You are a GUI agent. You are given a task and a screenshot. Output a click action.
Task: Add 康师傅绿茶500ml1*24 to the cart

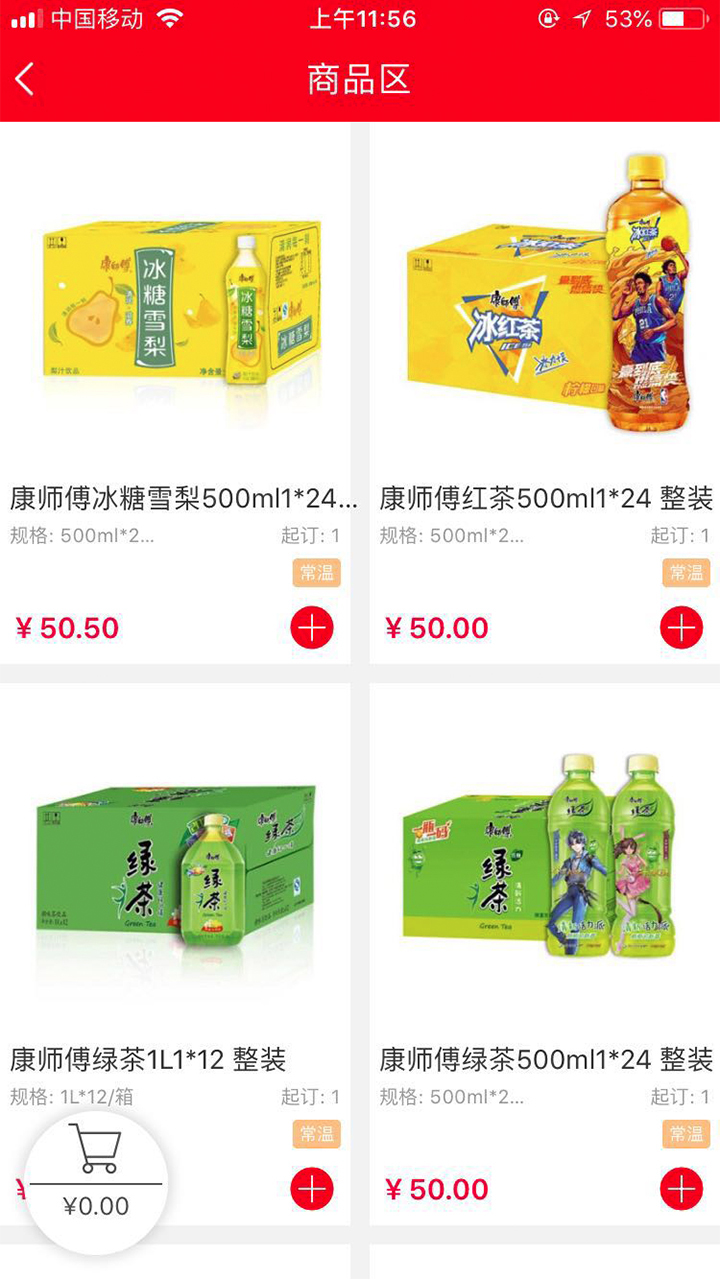(682, 1189)
